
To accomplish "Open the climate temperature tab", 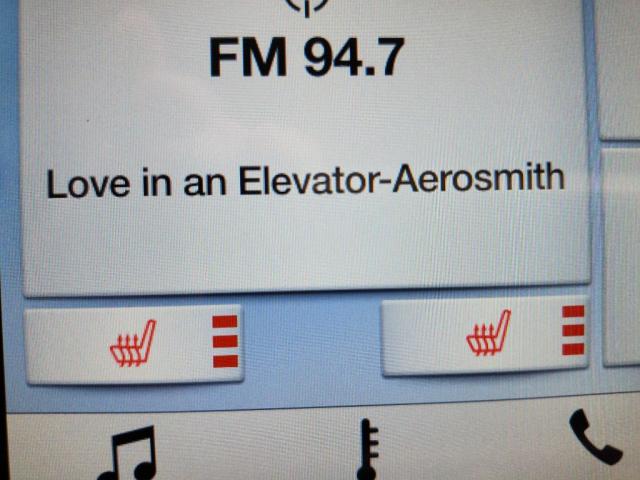I will tap(368, 450).
